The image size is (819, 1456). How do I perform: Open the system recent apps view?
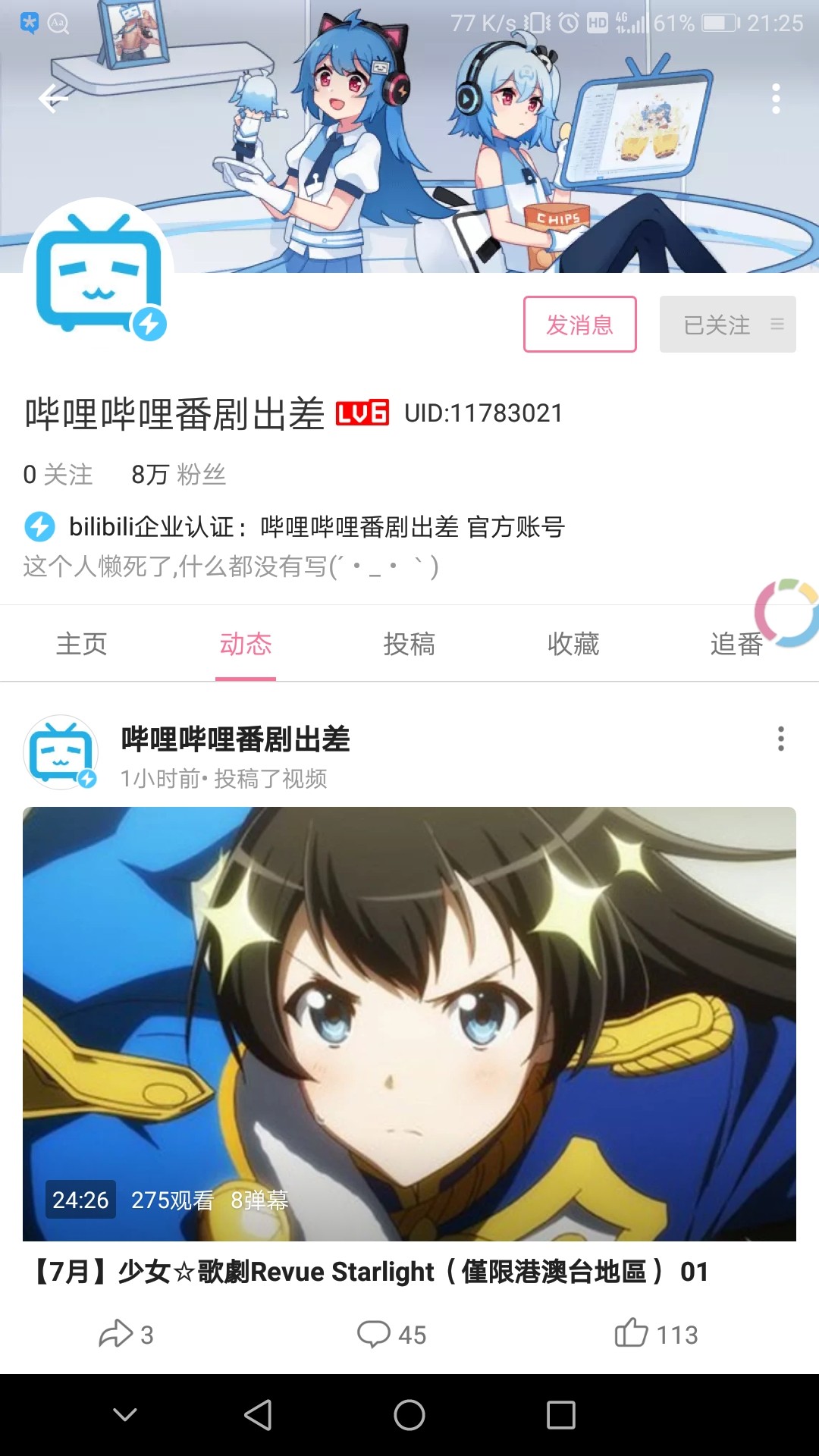[x=561, y=1415]
